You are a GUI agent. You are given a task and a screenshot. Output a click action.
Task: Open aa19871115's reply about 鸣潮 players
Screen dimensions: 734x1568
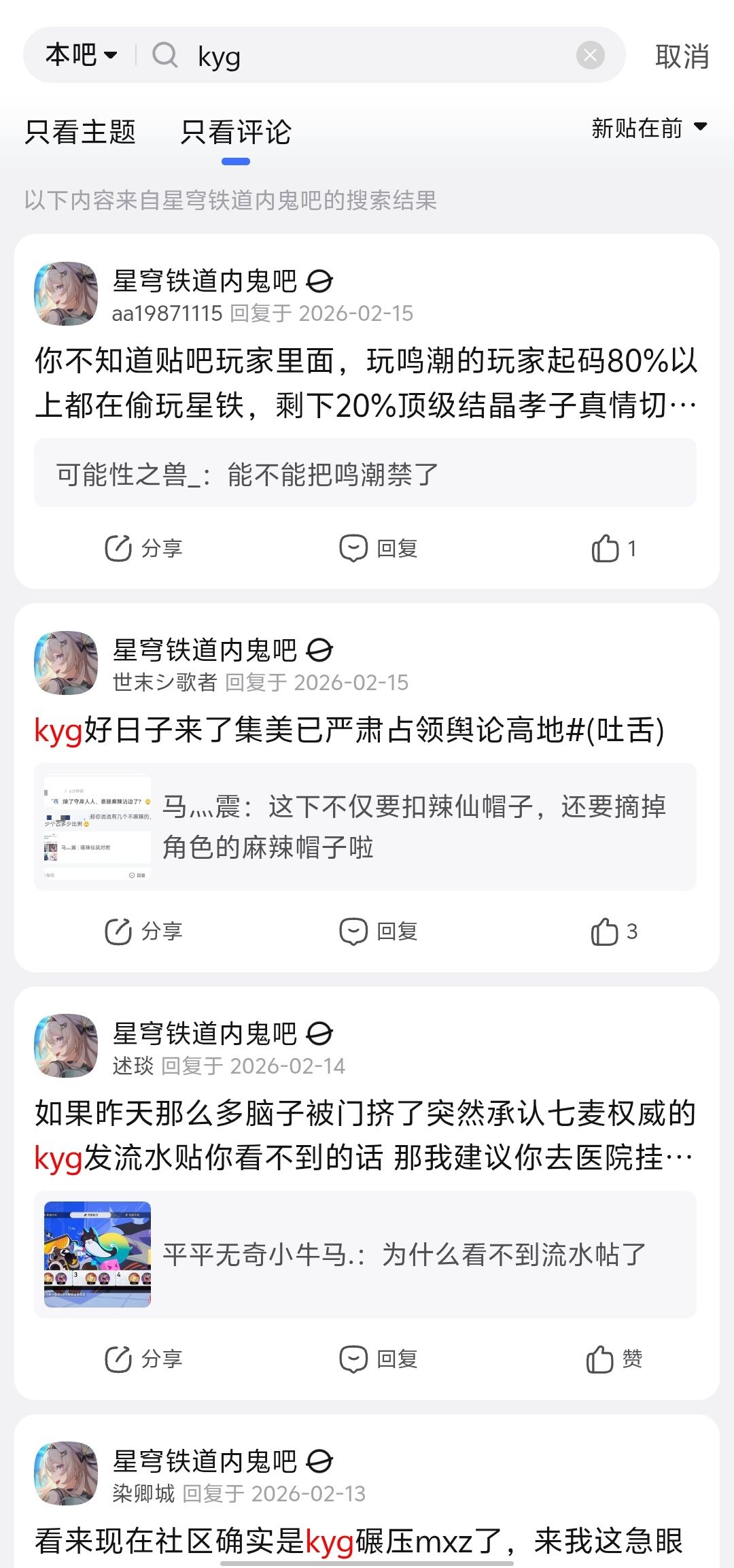[x=366, y=383]
